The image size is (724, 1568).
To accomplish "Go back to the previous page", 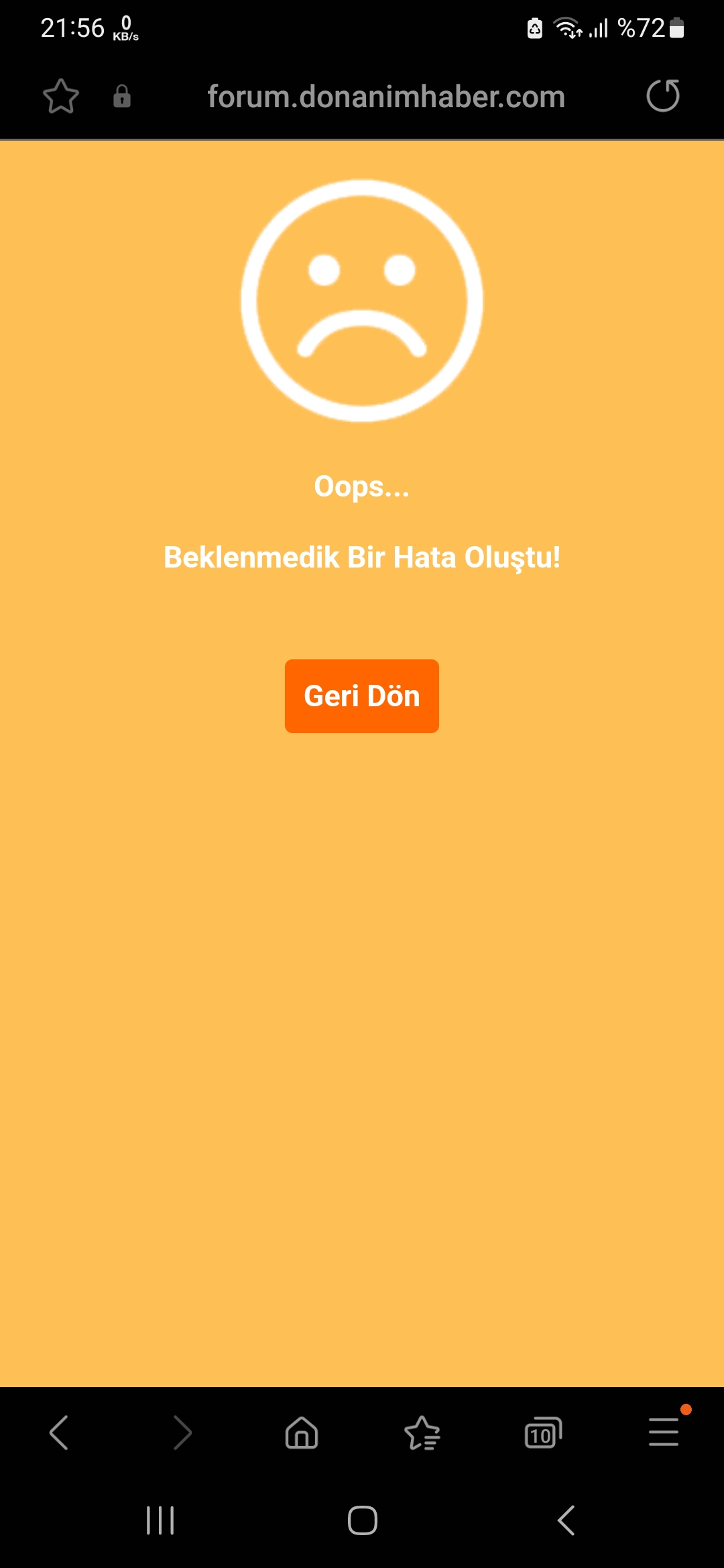I will coord(59,1433).
